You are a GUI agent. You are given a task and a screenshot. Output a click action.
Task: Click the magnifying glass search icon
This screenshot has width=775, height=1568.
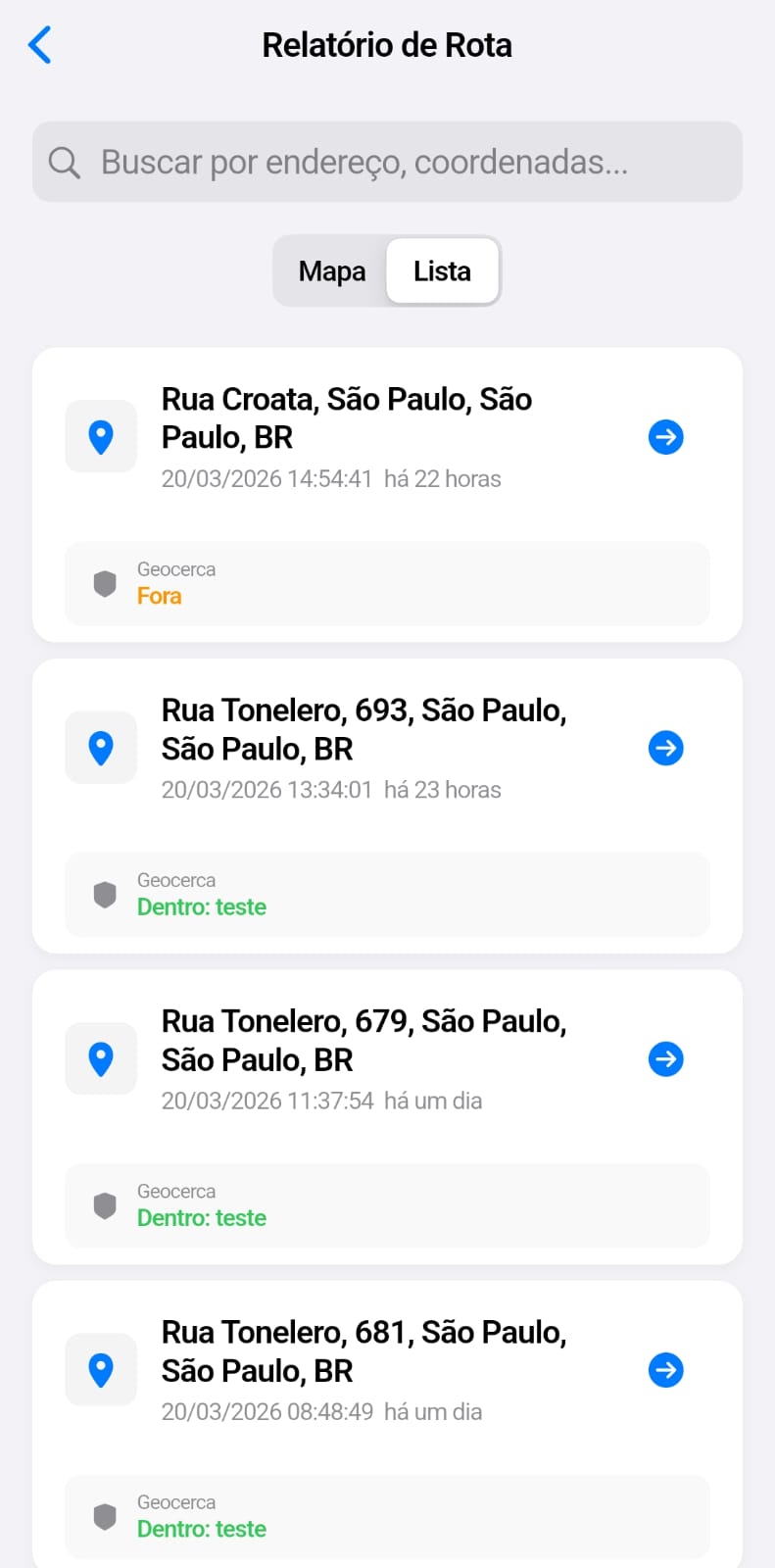tap(64, 162)
